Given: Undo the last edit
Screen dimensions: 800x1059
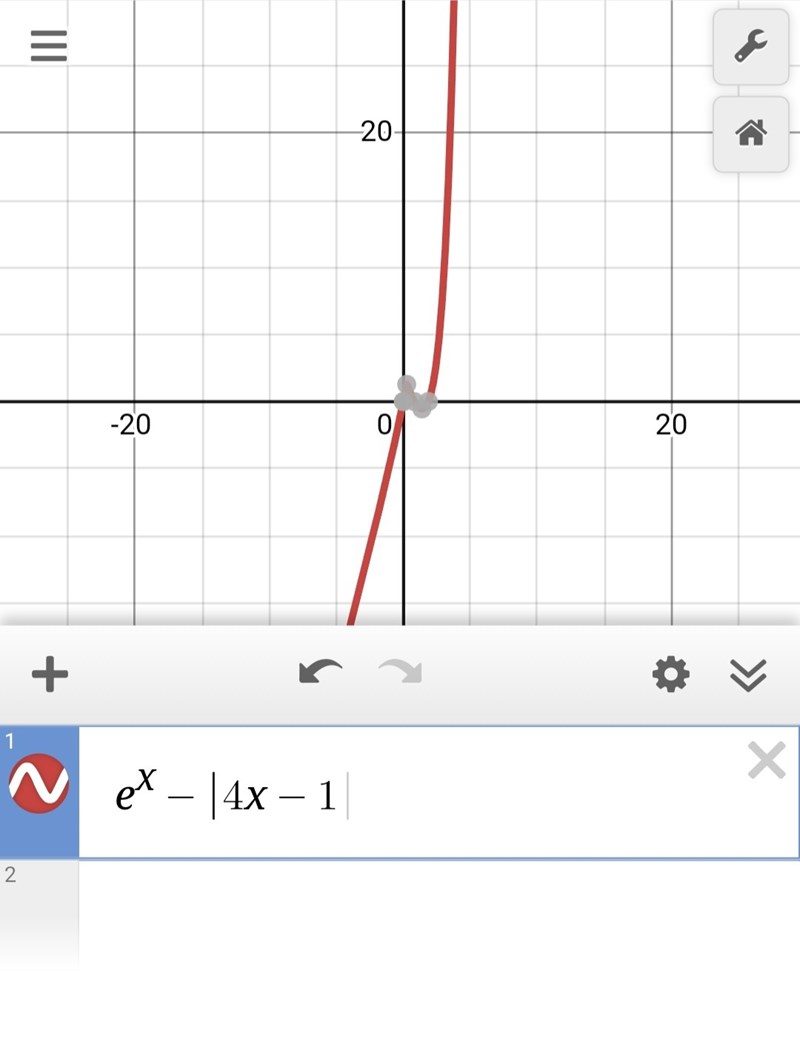Looking at the screenshot, I should point(320,673).
